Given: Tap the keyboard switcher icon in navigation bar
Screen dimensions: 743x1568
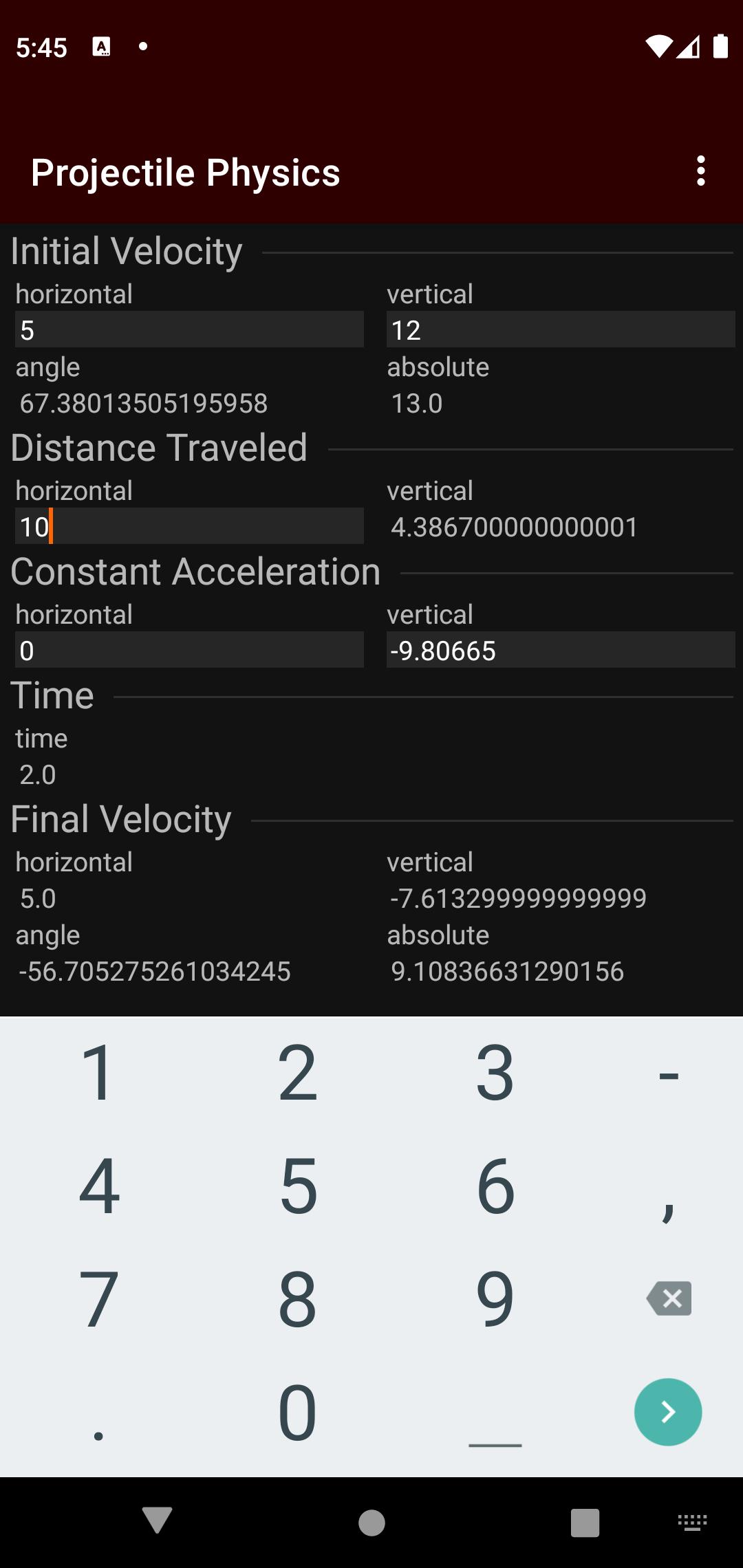Looking at the screenshot, I should click(x=693, y=1523).
